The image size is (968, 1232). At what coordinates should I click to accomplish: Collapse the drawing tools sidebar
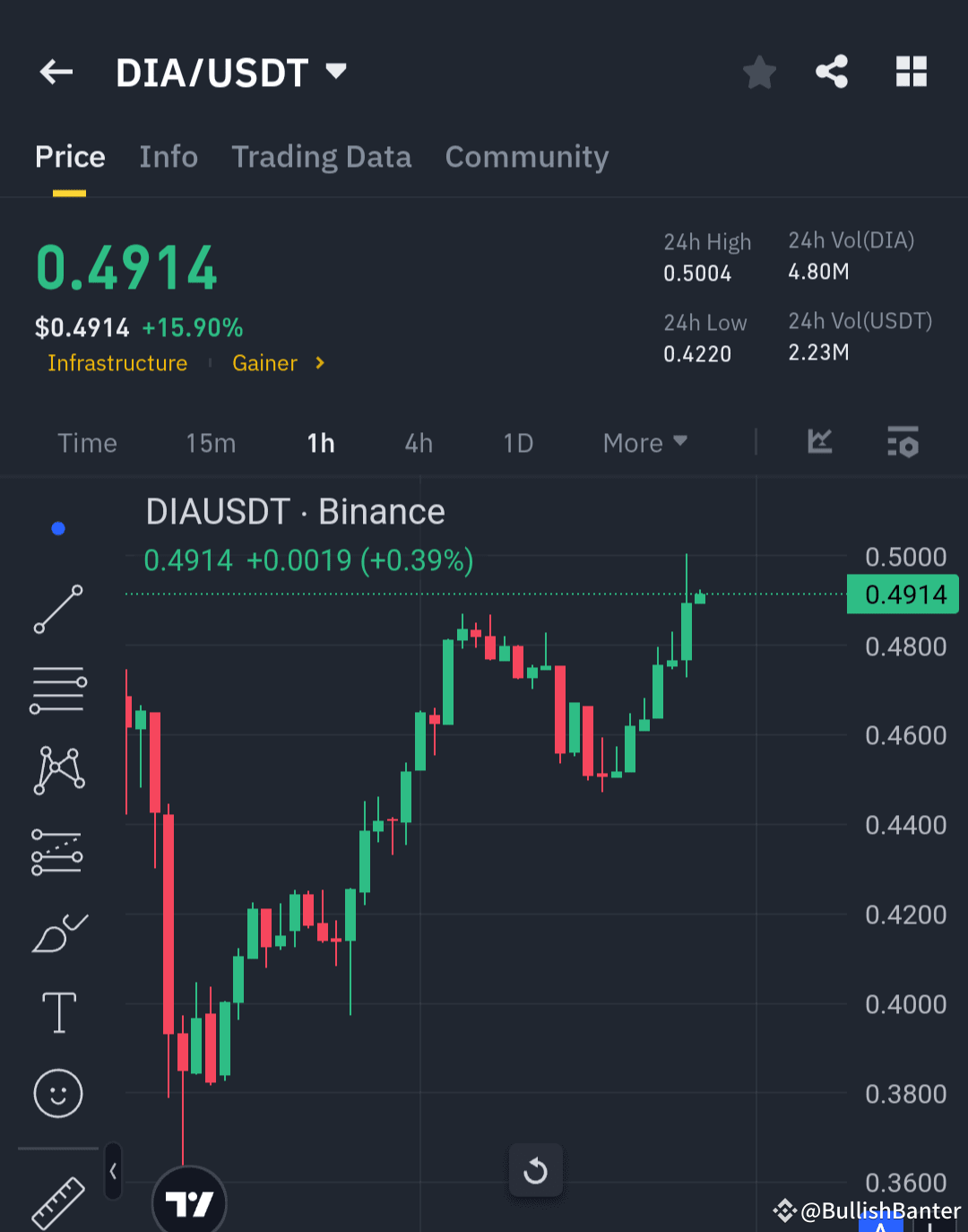pos(112,1170)
